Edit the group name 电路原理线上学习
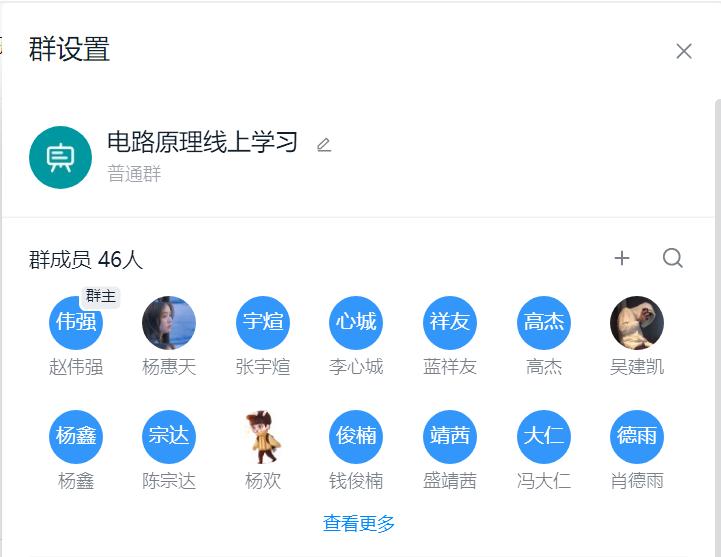 (x=323, y=145)
